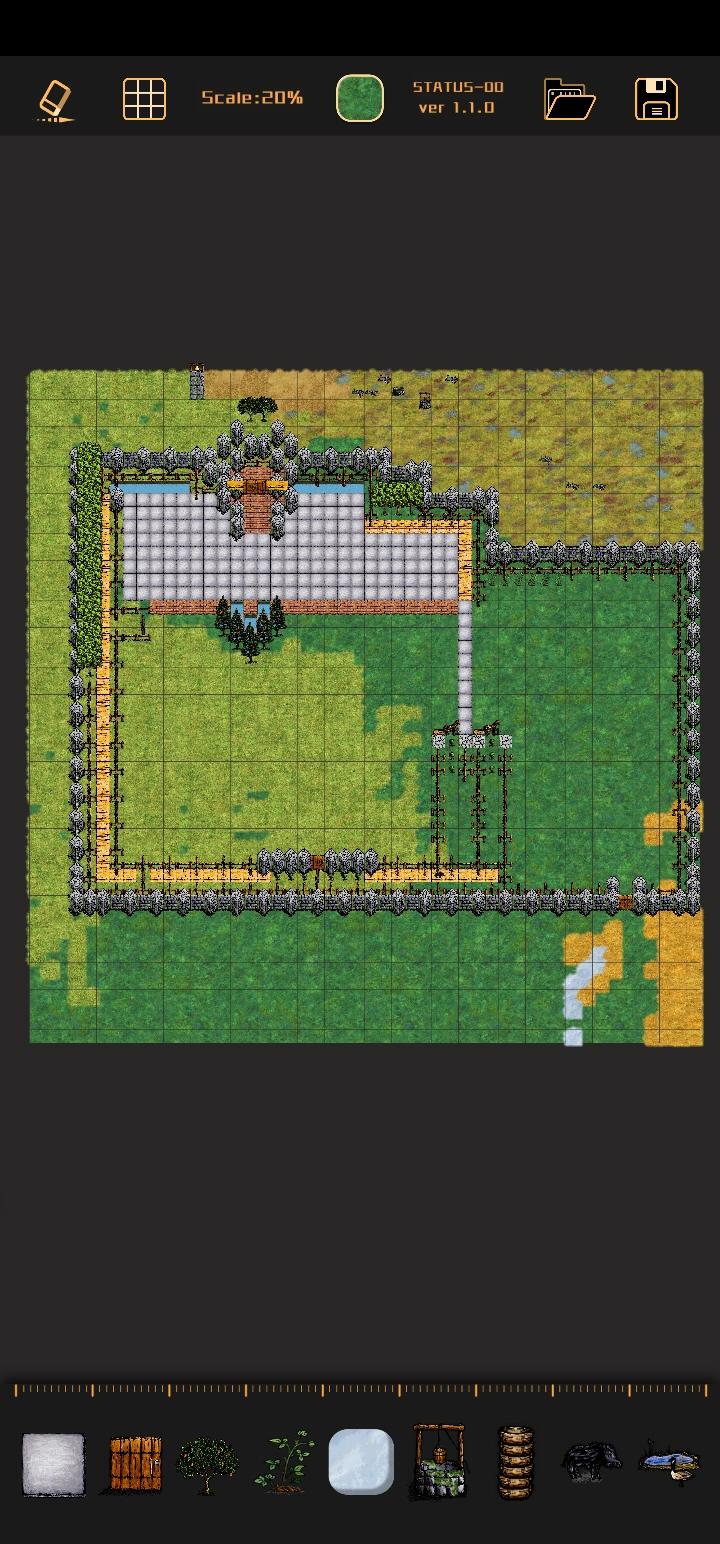Select the stone floor tile
The image size is (720, 1544).
click(x=53, y=1462)
